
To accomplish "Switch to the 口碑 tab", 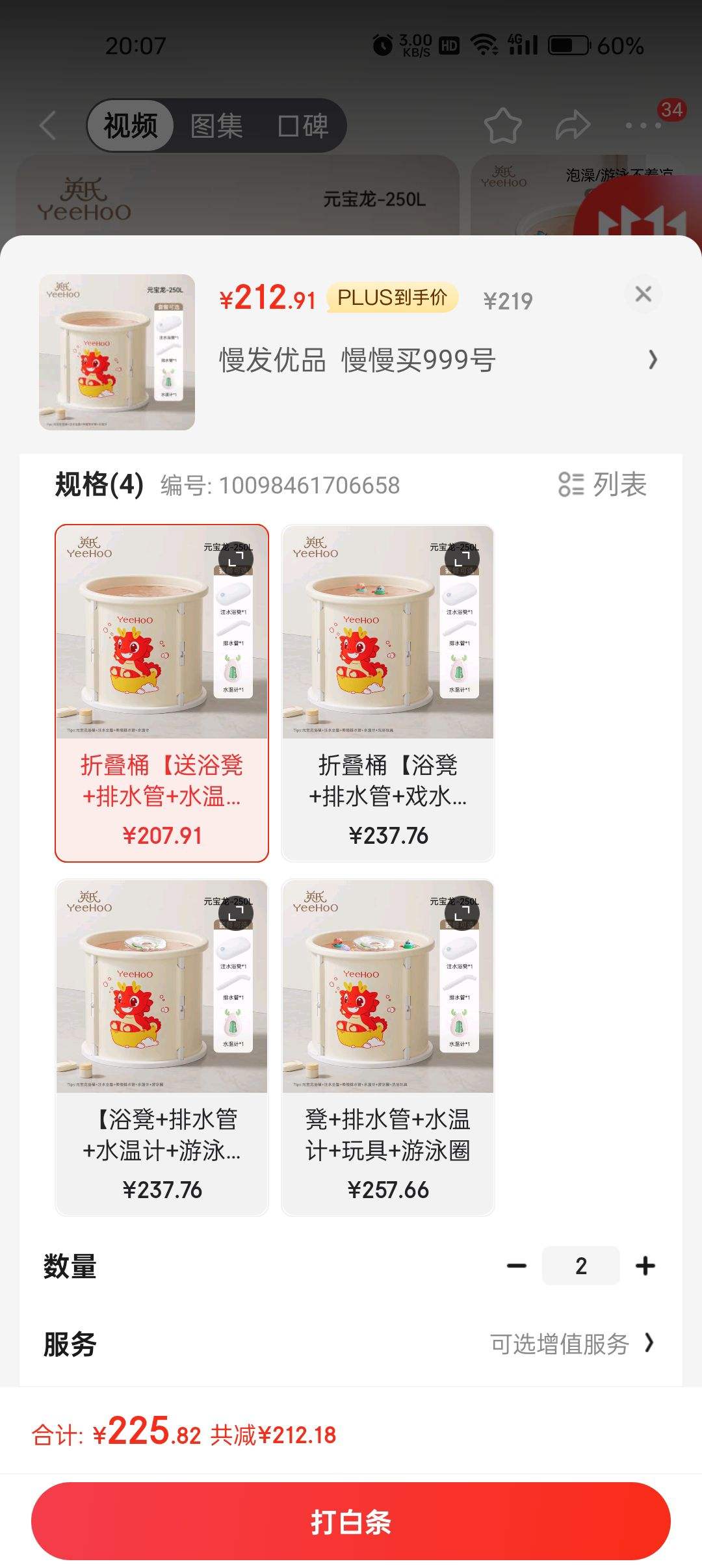I will (305, 125).
